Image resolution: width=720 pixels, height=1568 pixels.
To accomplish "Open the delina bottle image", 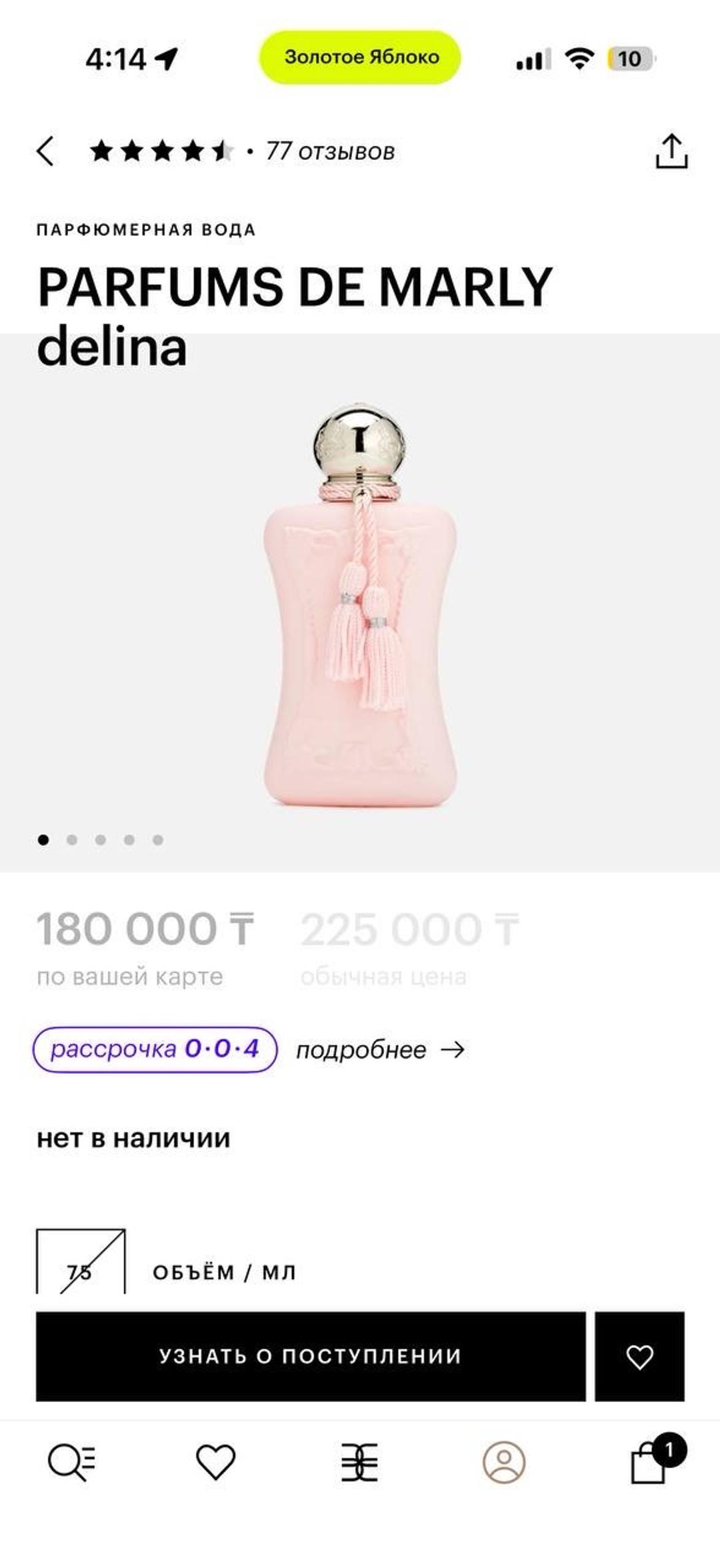I will tap(360, 606).
